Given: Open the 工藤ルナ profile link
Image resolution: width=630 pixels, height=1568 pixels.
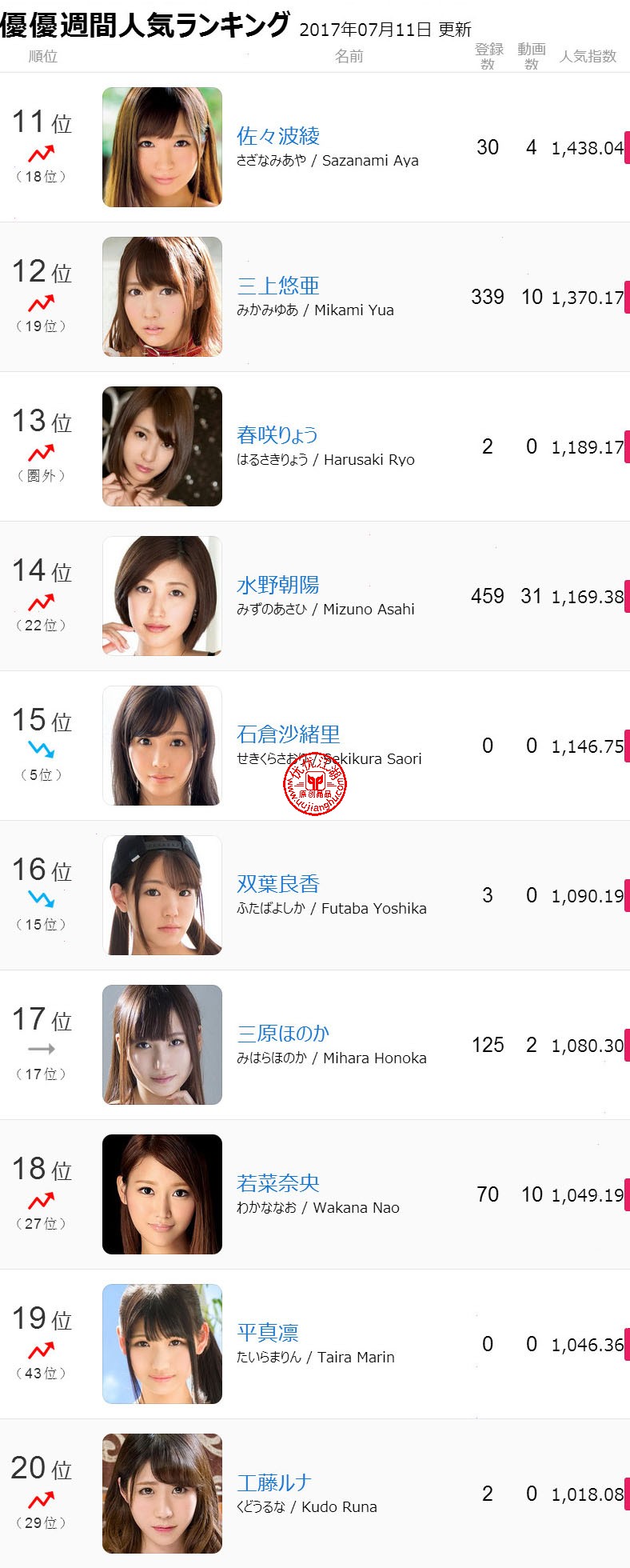Looking at the screenshot, I should [273, 1482].
